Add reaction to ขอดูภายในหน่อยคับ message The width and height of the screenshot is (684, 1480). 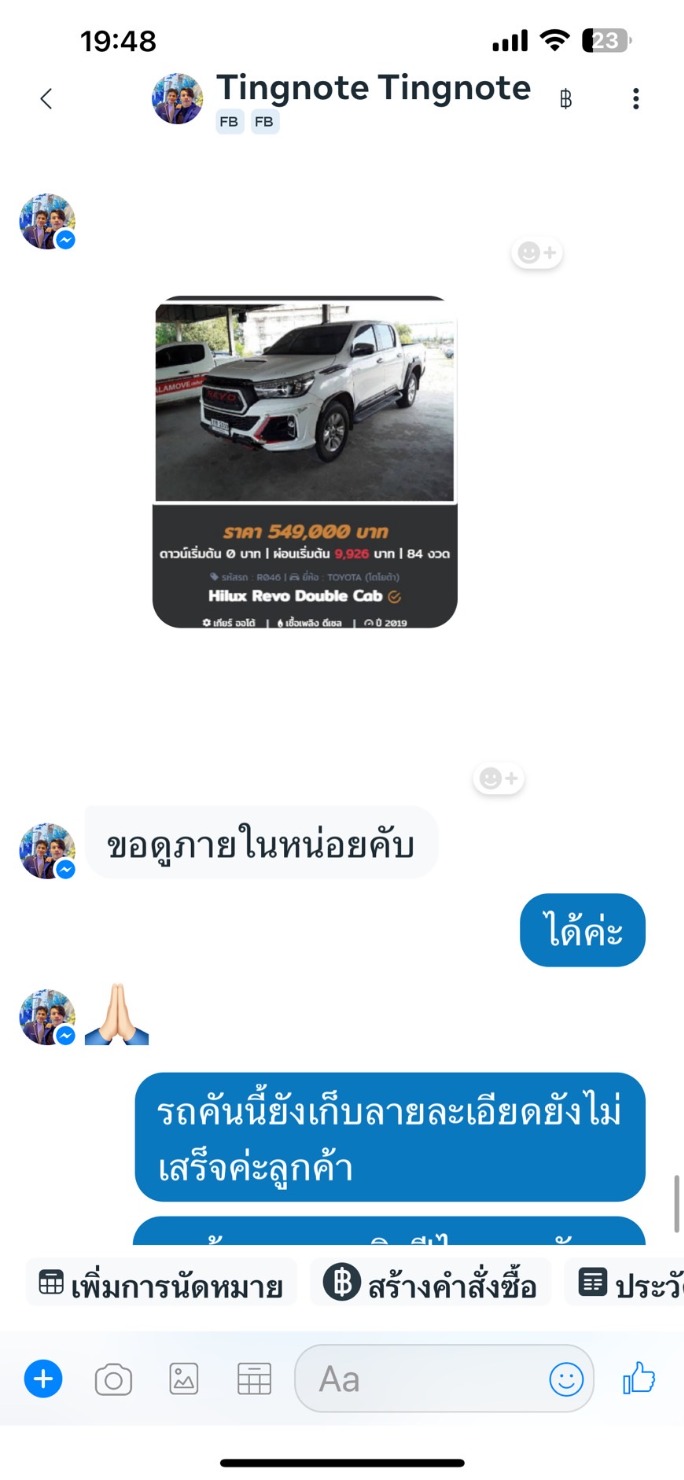pyautogui.click(x=499, y=778)
